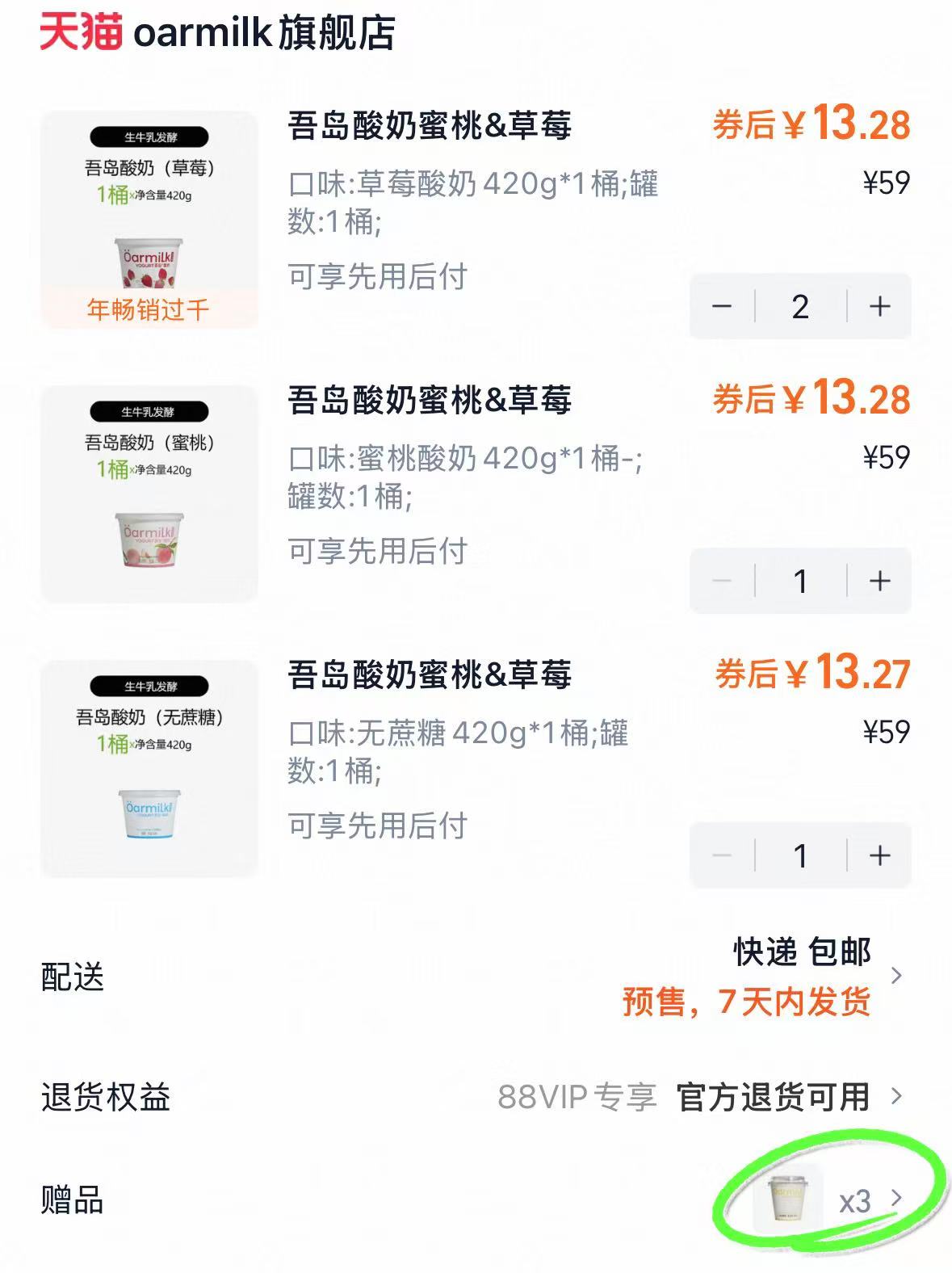
Task: Expand the 退货权益 return benefits section
Action: click(x=899, y=1097)
